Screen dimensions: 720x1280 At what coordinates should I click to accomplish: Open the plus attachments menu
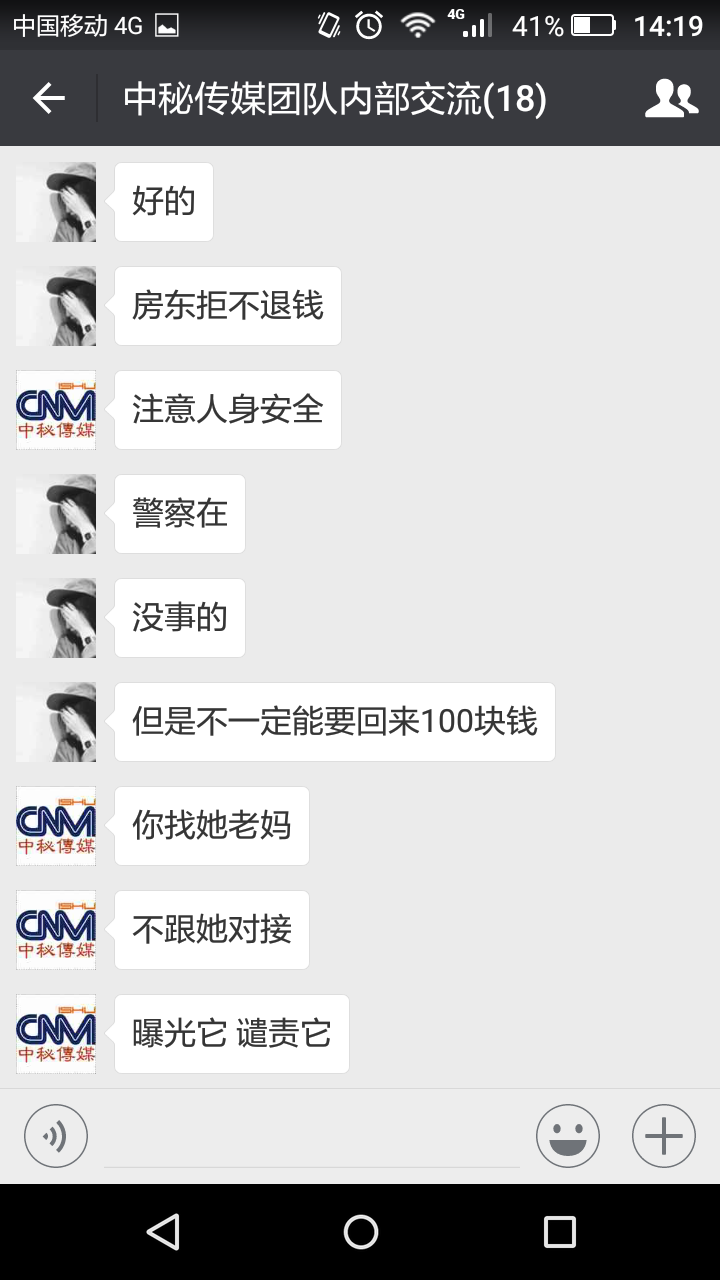click(664, 1136)
